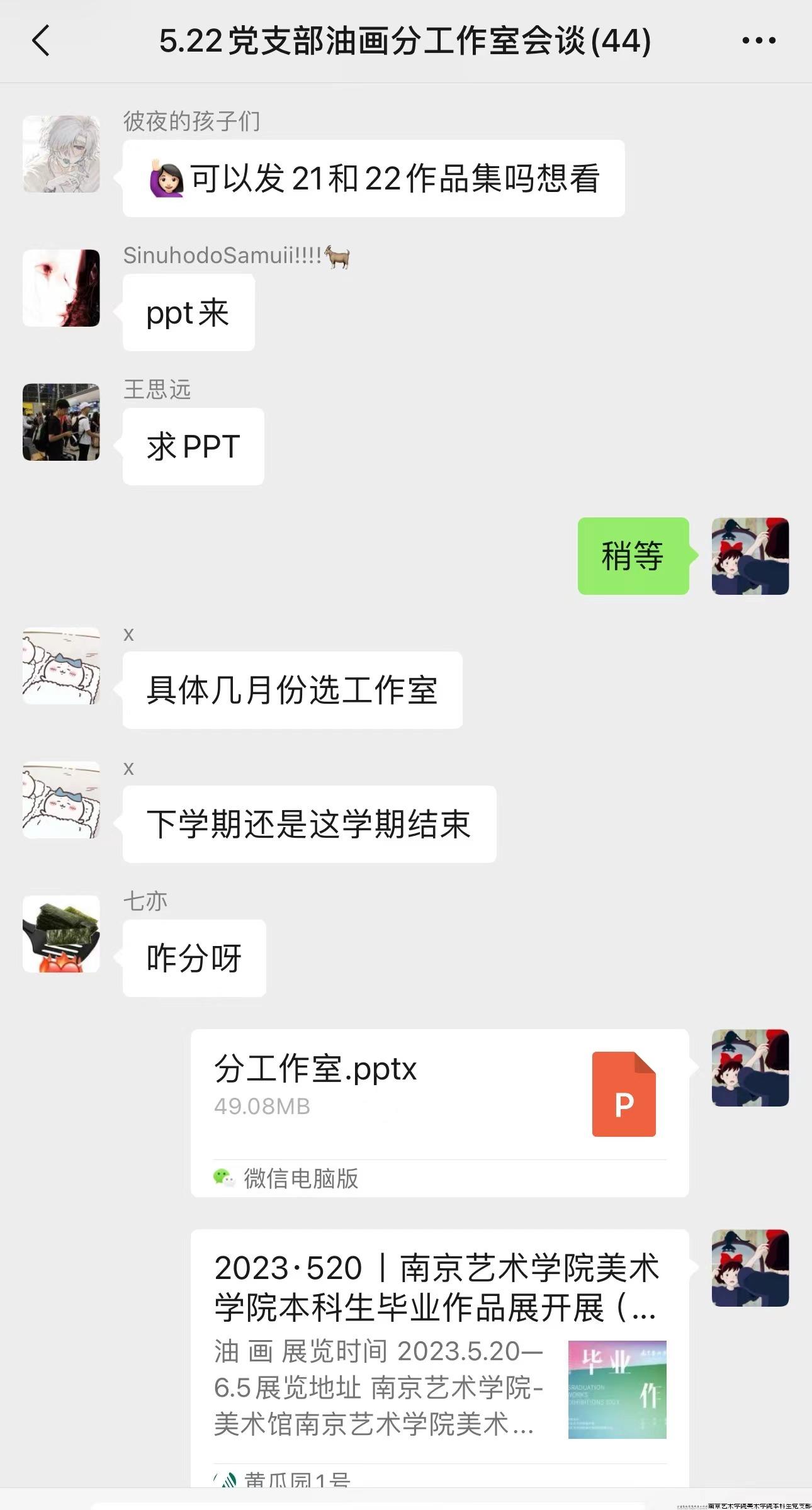
Task: Tap the back arrow to exit chat
Action: click(x=40, y=40)
